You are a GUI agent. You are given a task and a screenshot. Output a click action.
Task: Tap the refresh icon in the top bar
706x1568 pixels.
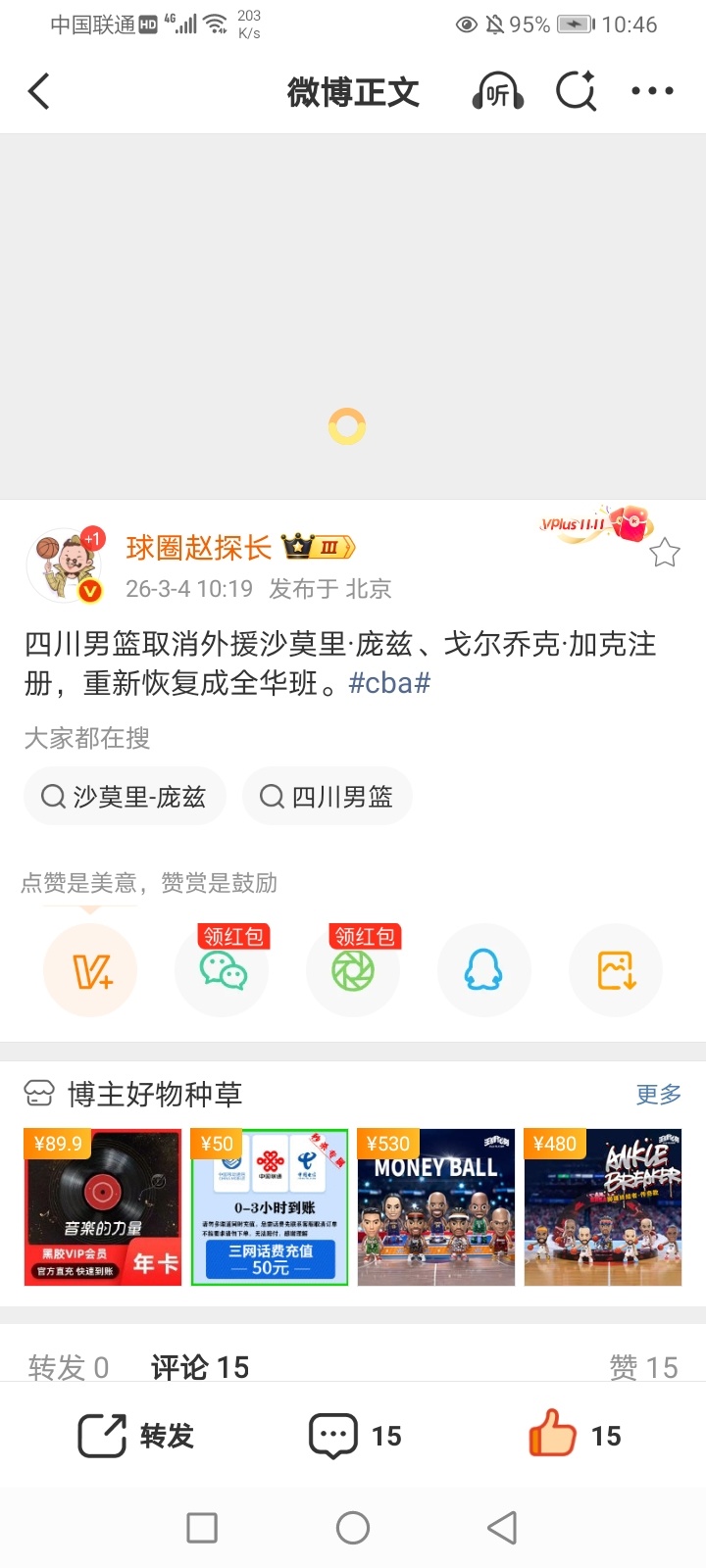pyautogui.click(x=576, y=90)
